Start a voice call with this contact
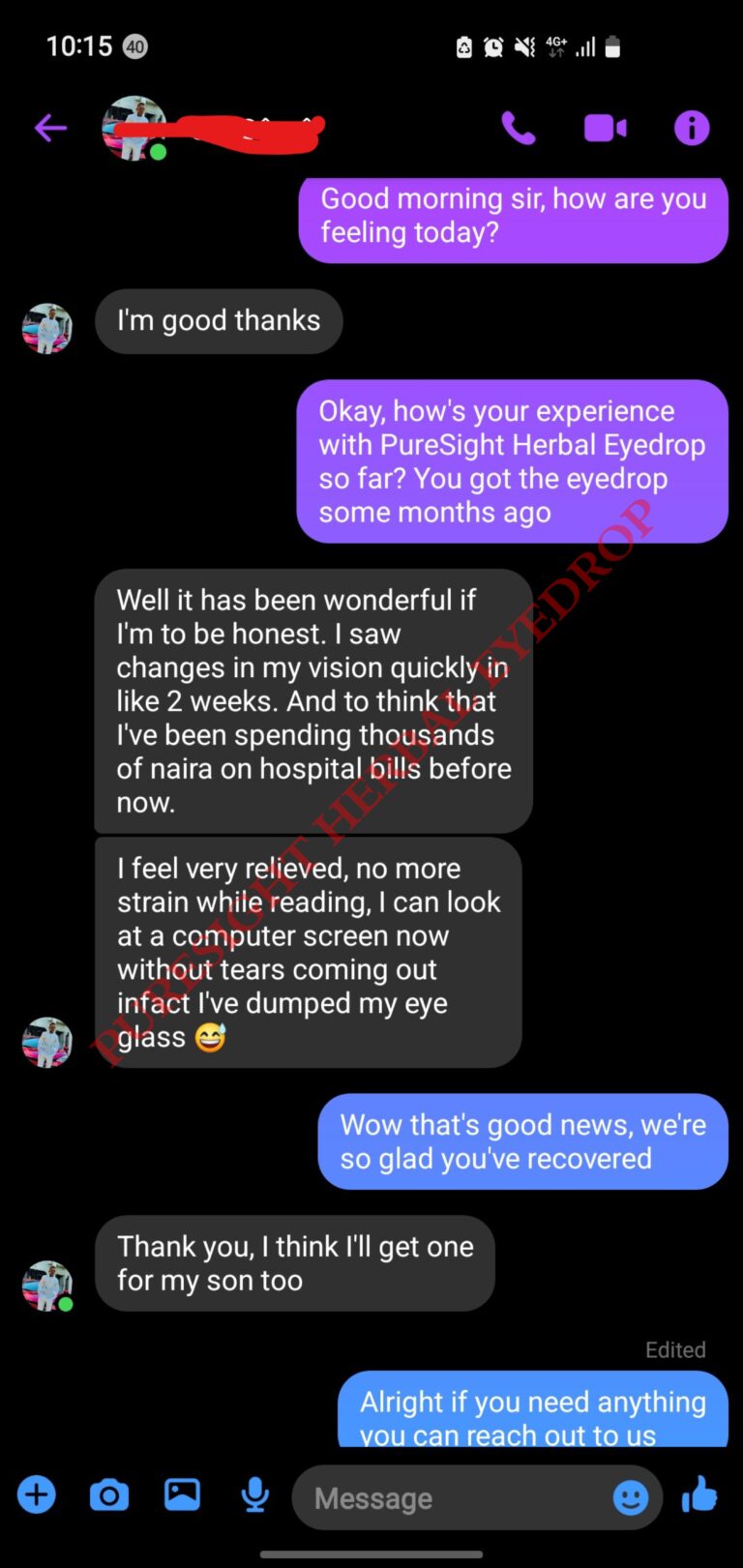The height and width of the screenshot is (1568, 743). coord(518,128)
